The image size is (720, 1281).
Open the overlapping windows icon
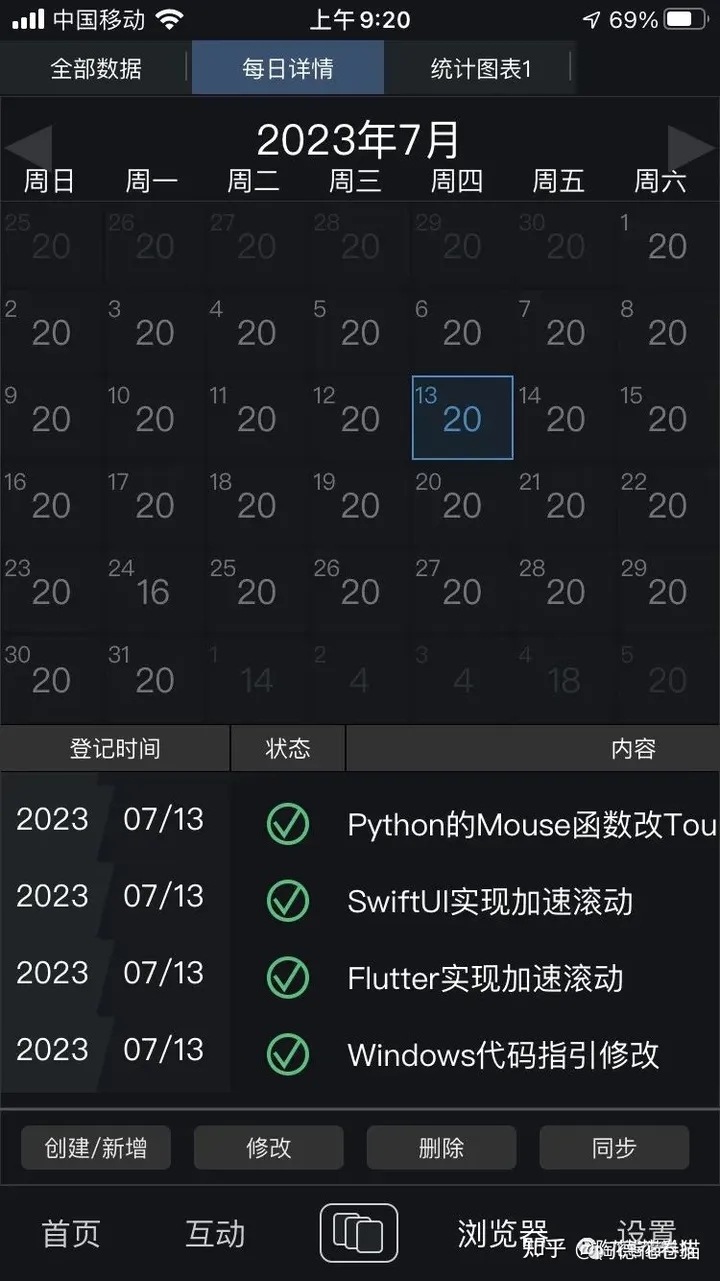358,1233
